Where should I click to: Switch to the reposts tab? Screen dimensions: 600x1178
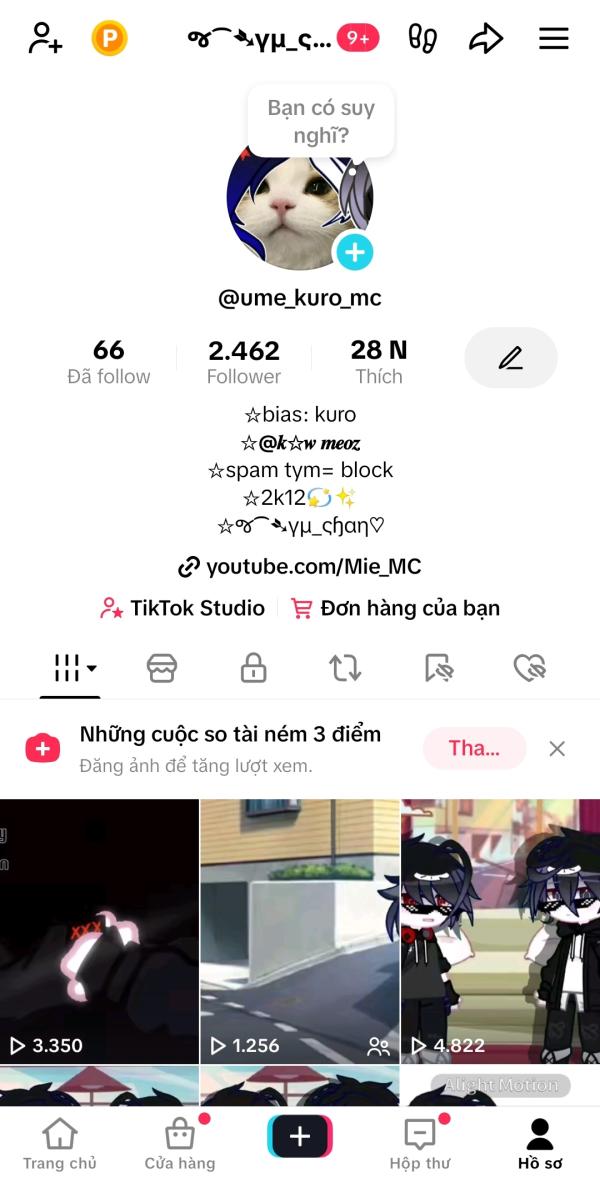point(345,668)
